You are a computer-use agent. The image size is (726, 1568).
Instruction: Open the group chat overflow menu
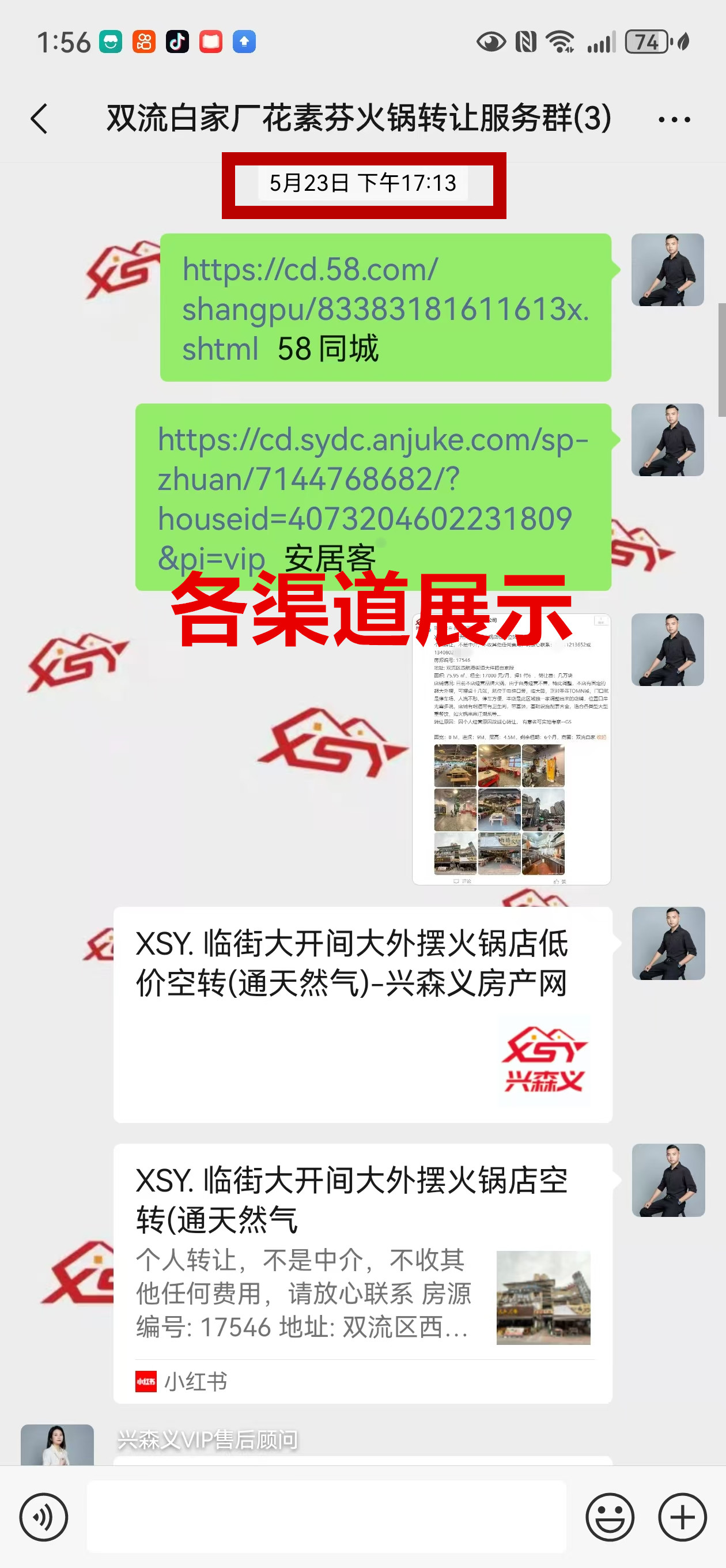tap(674, 119)
